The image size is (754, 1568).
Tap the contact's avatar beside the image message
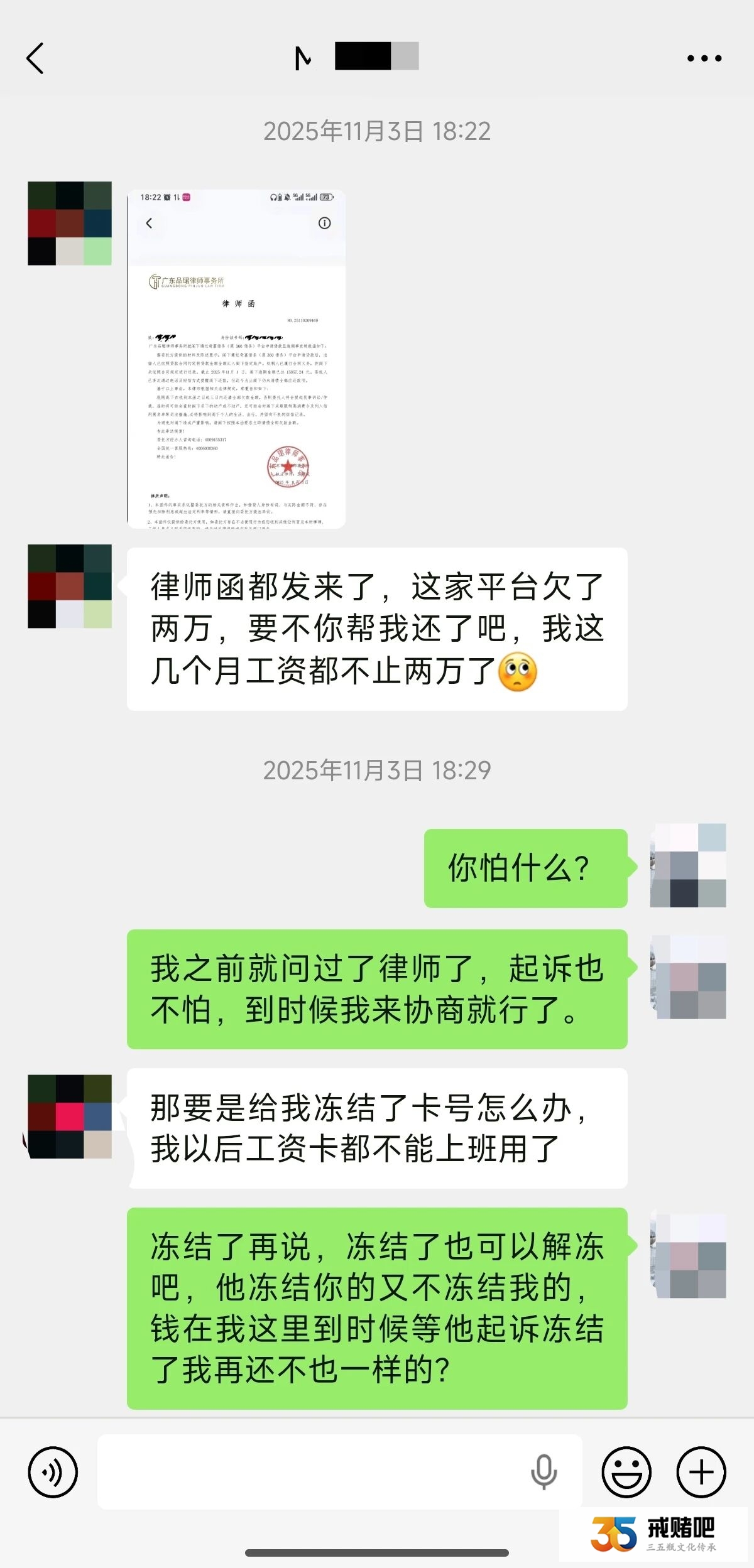click(x=70, y=224)
